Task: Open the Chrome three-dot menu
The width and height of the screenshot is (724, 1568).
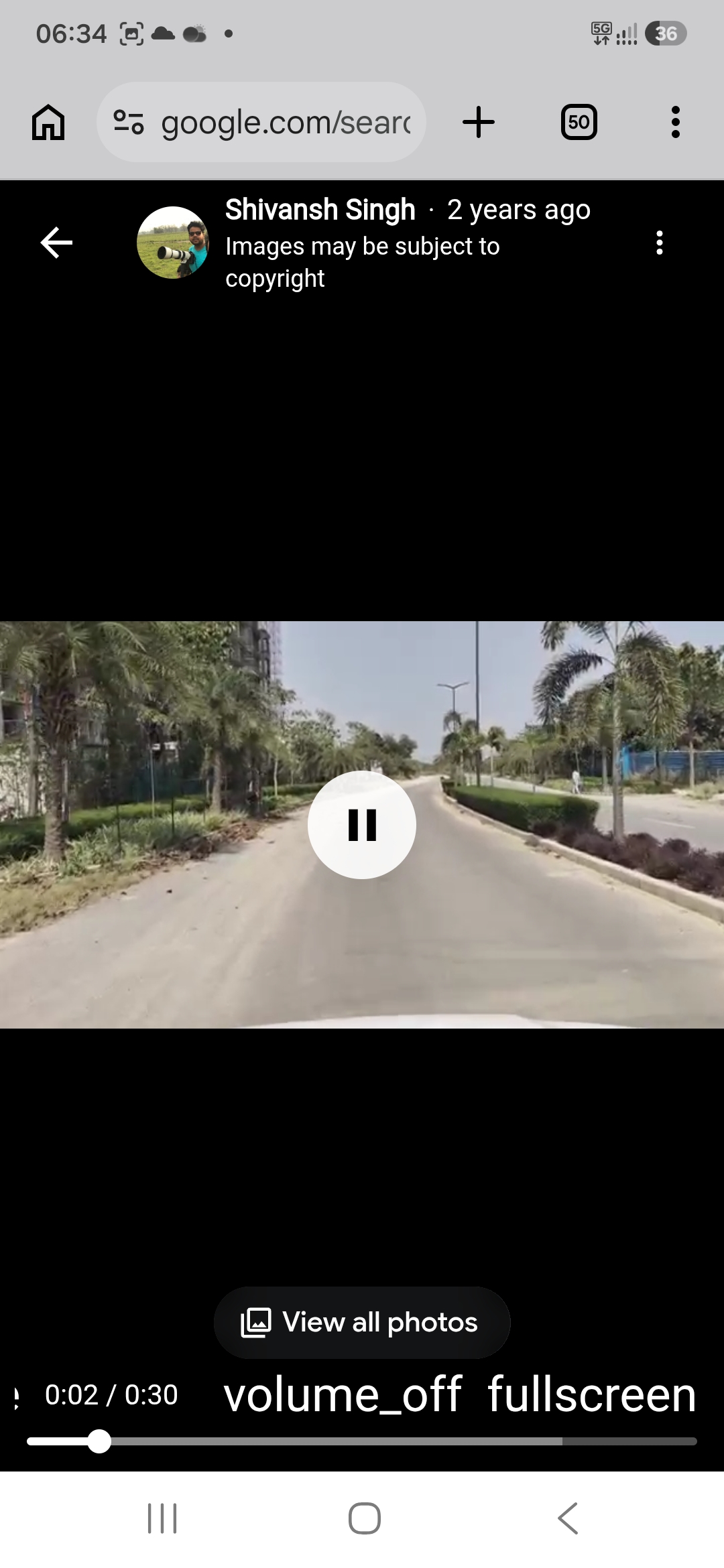Action: click(x=676, y=122)
